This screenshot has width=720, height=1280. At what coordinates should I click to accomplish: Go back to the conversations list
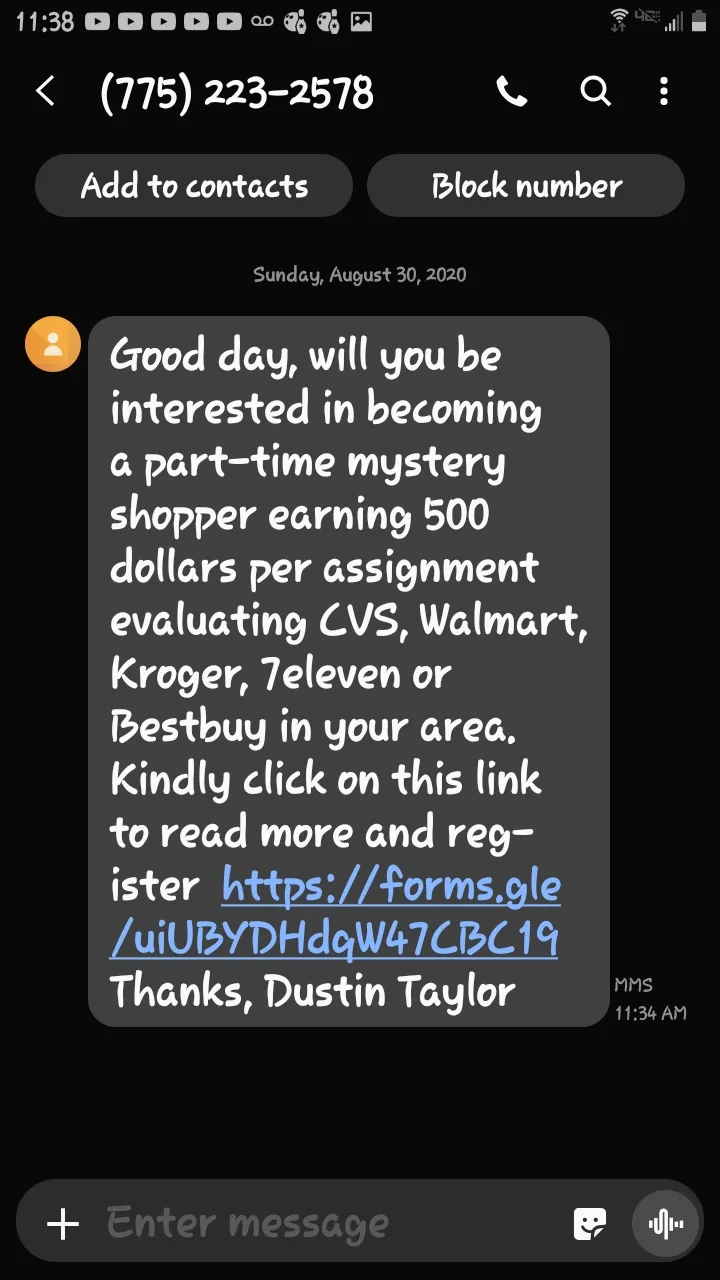45,92
